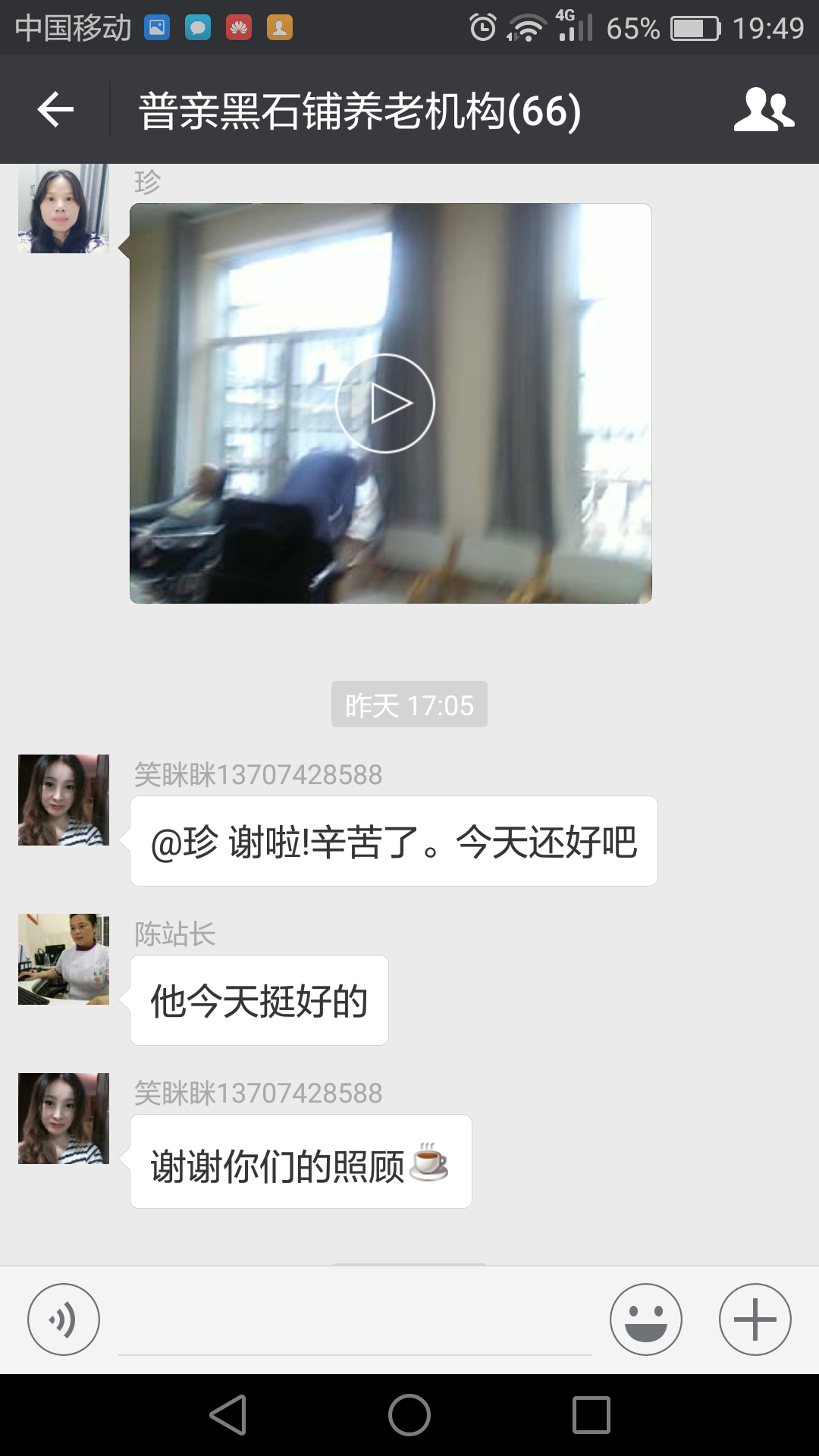Viewport: 819px width, 1456px height.
Task: Switch to voice message input
Action: 64,1319
